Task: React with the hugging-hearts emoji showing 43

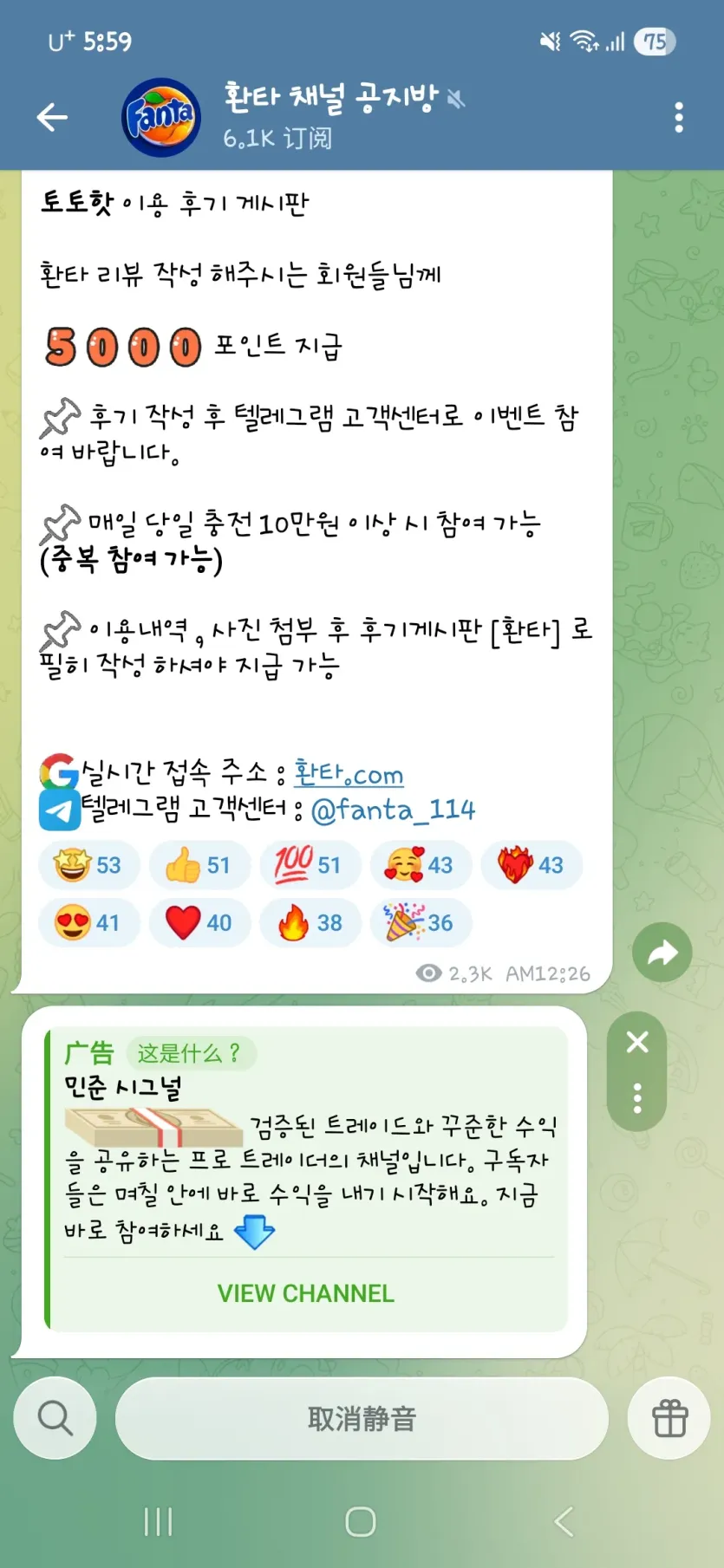Action: [421, 865]
